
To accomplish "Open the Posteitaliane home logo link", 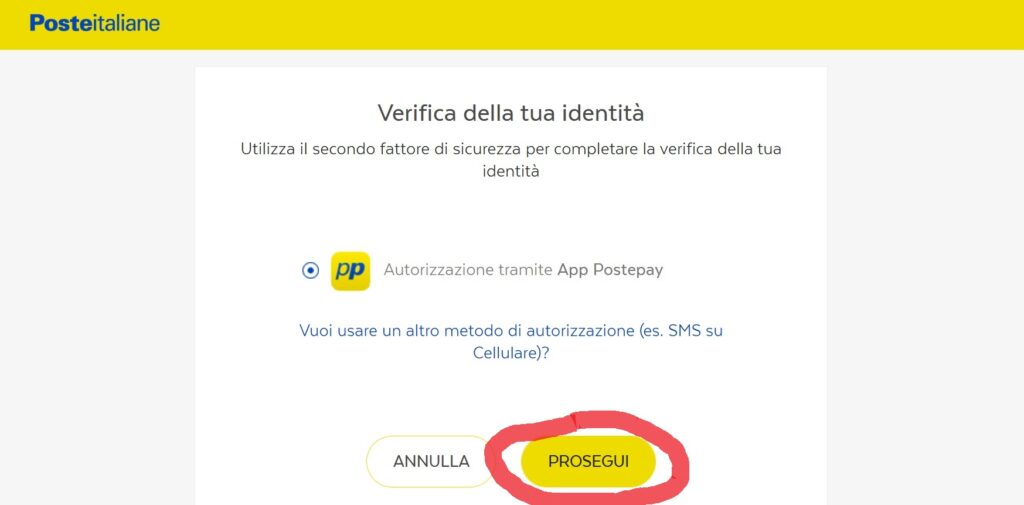I will [94, 23].
